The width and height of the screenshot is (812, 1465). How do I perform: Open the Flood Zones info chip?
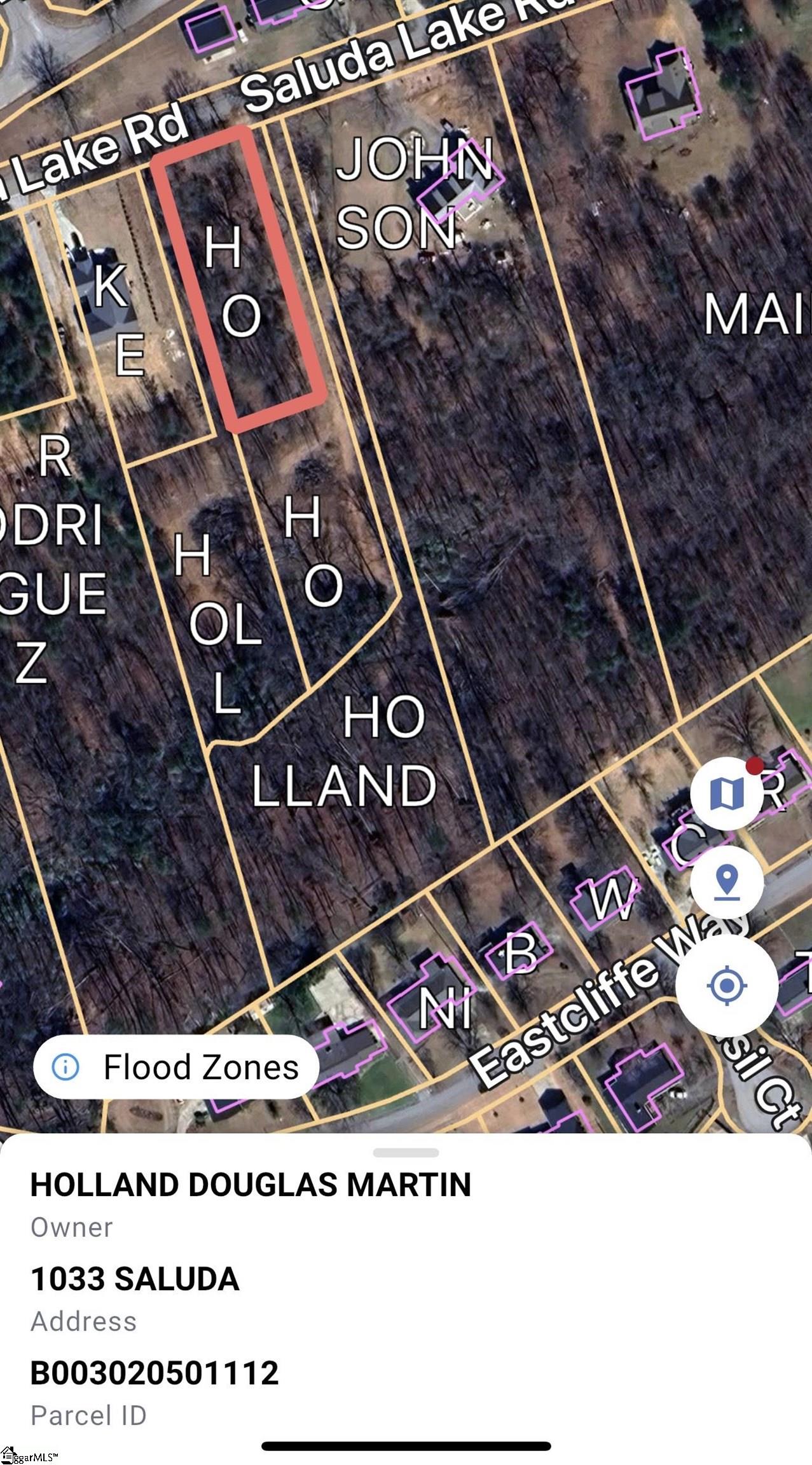176,1066
